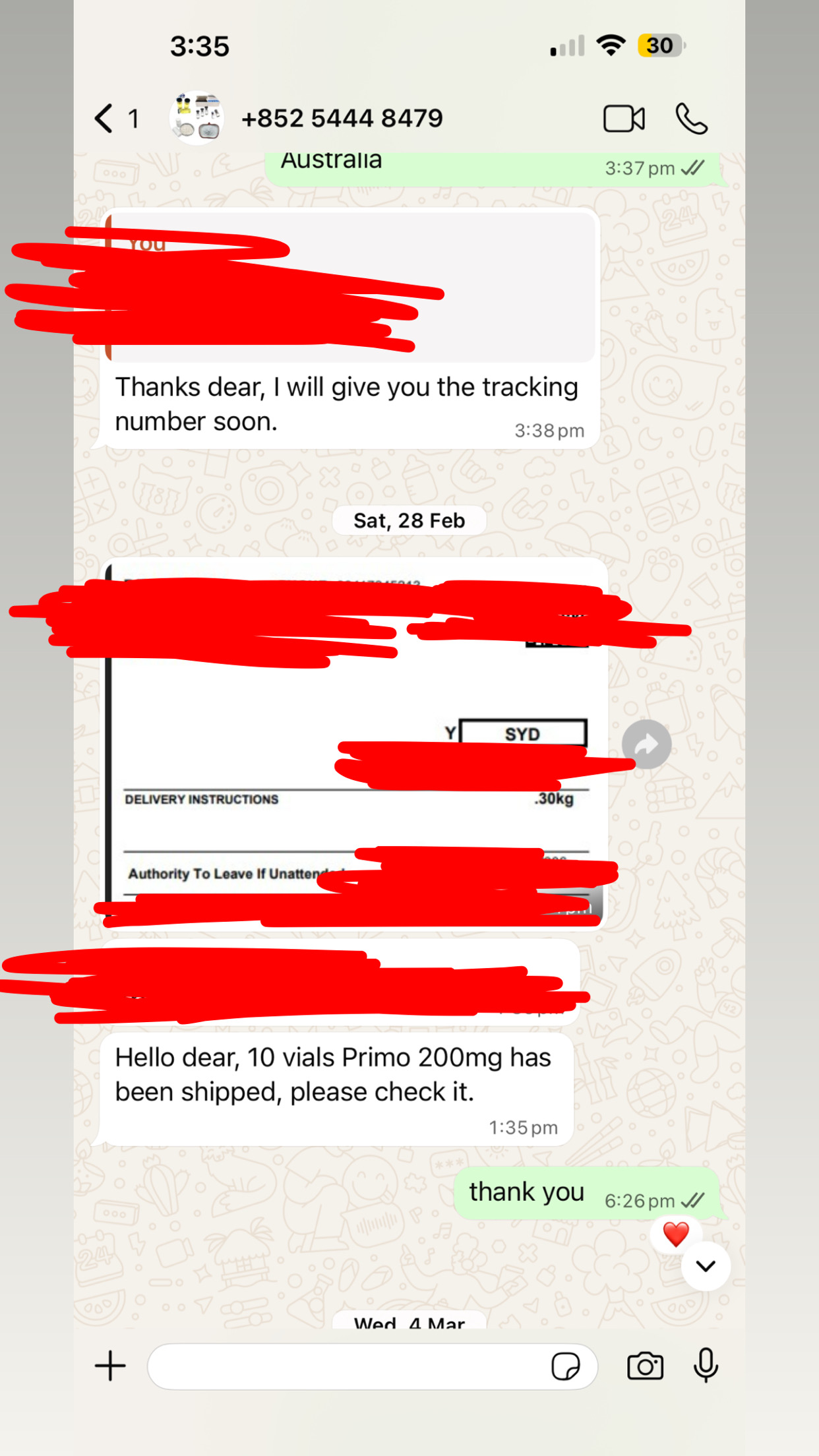Open contact info for +852 5444 8479

pos(342,119)
